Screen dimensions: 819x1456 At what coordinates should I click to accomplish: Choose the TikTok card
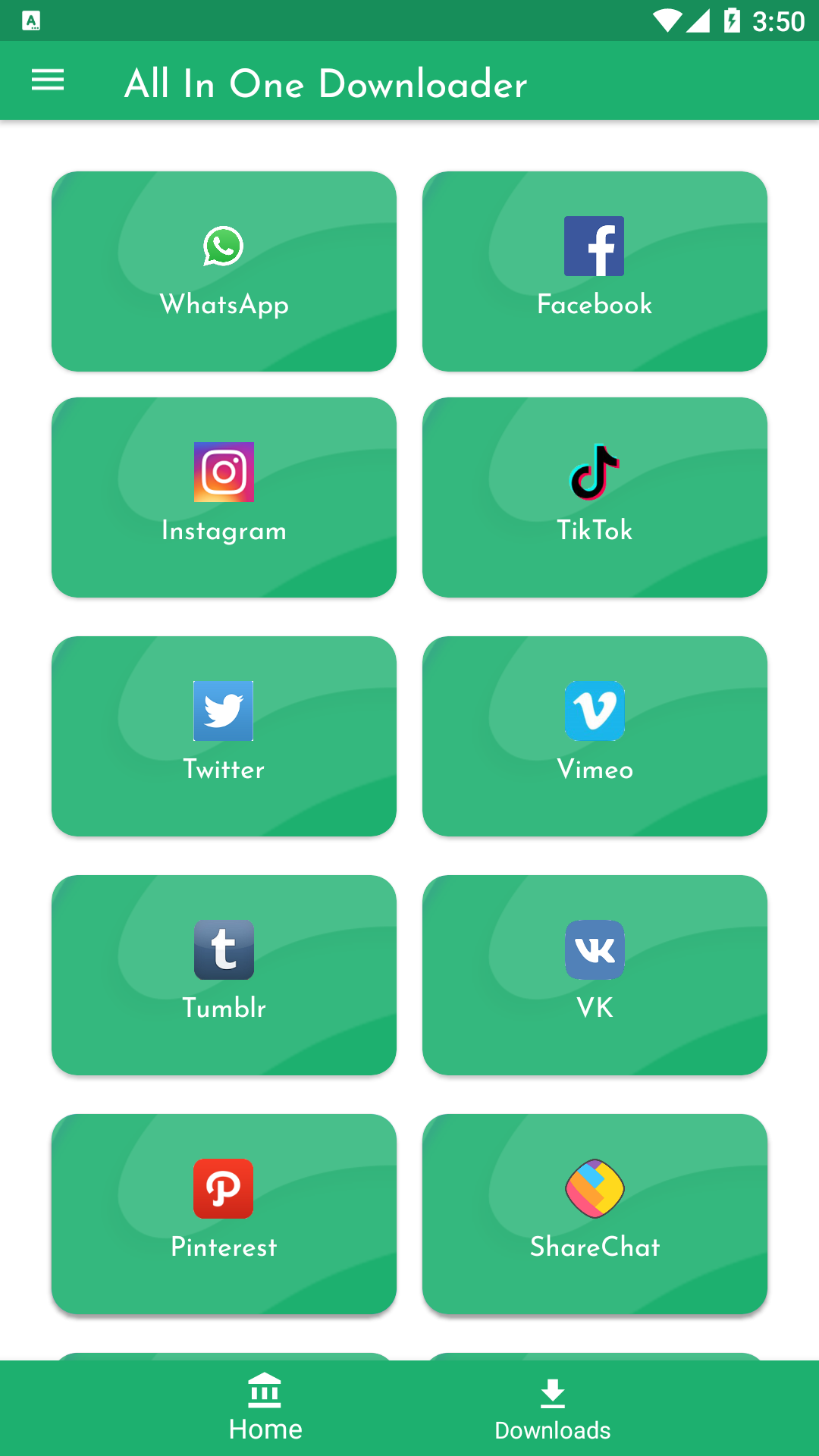coord(595,497)
